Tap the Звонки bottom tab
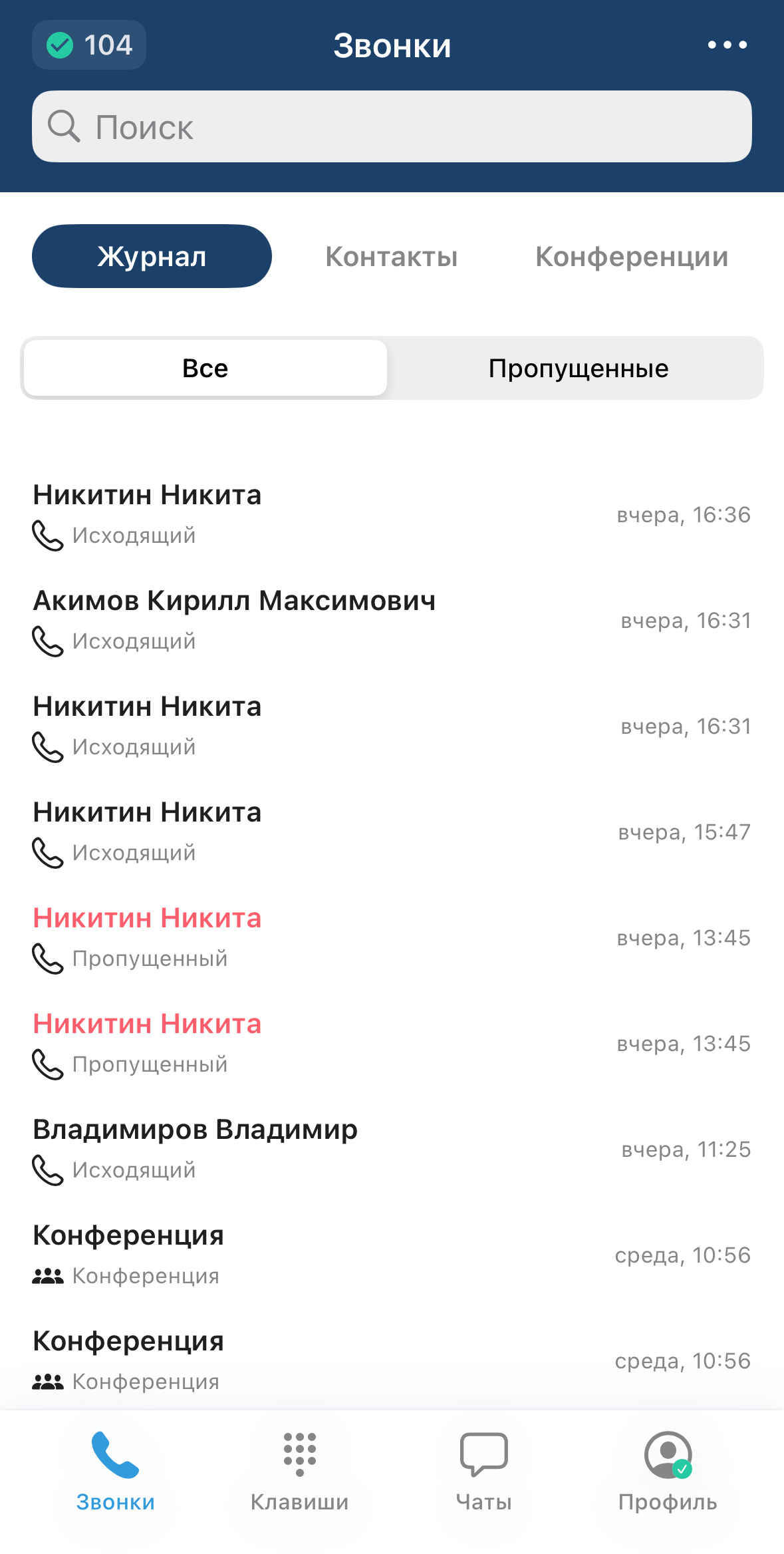784x1554 pixels. 116,1471
